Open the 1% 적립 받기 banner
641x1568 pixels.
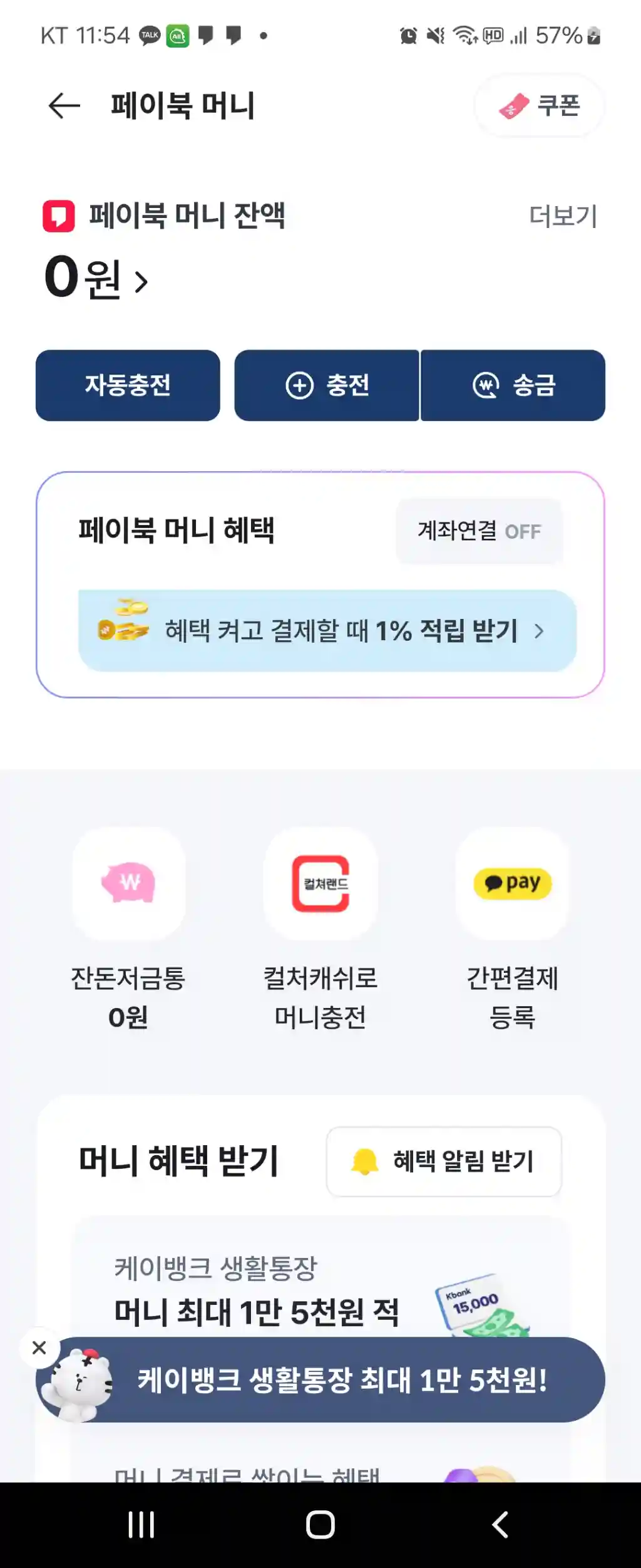pos(327,630)
